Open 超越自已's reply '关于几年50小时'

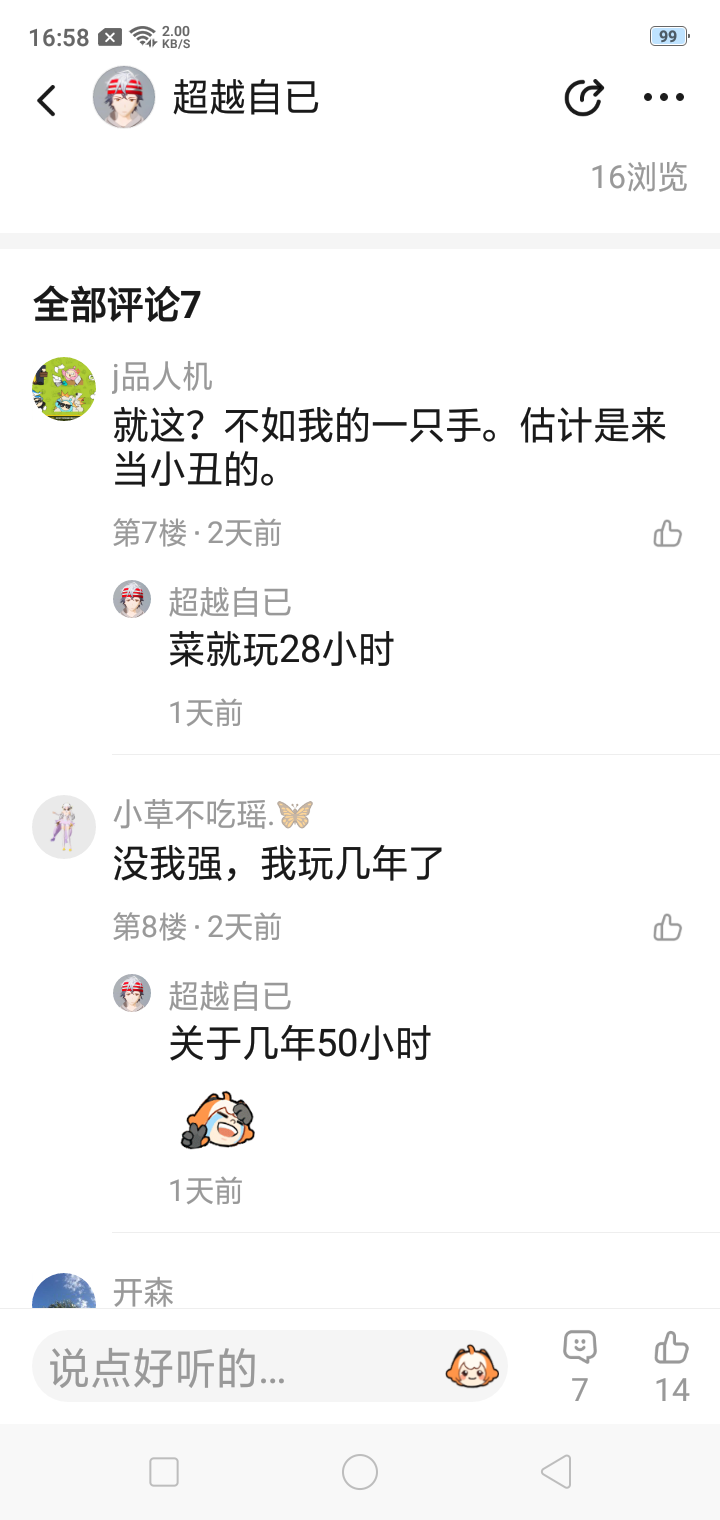point(300,1045)
